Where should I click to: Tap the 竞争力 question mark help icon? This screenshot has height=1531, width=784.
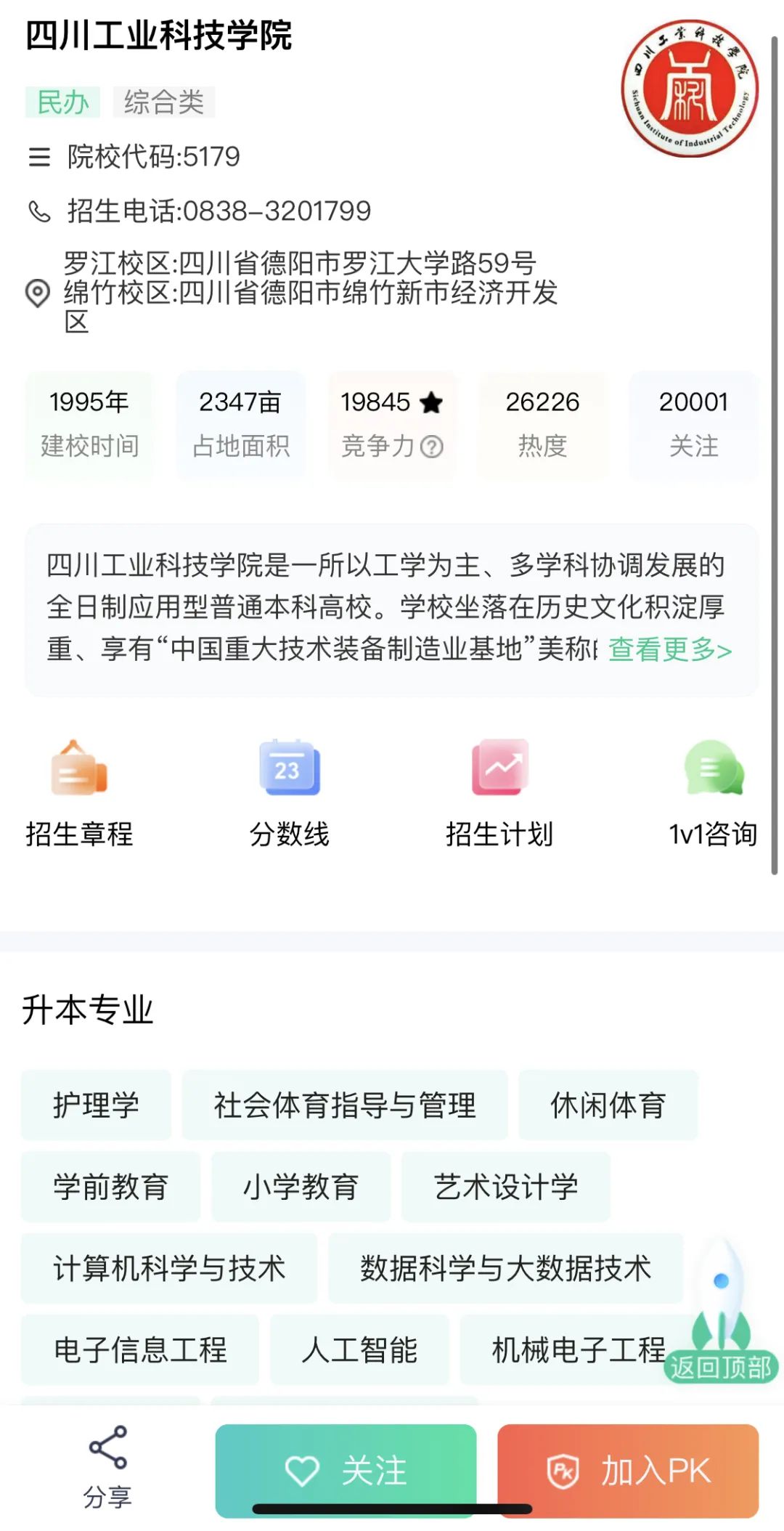tap(431, 446)
